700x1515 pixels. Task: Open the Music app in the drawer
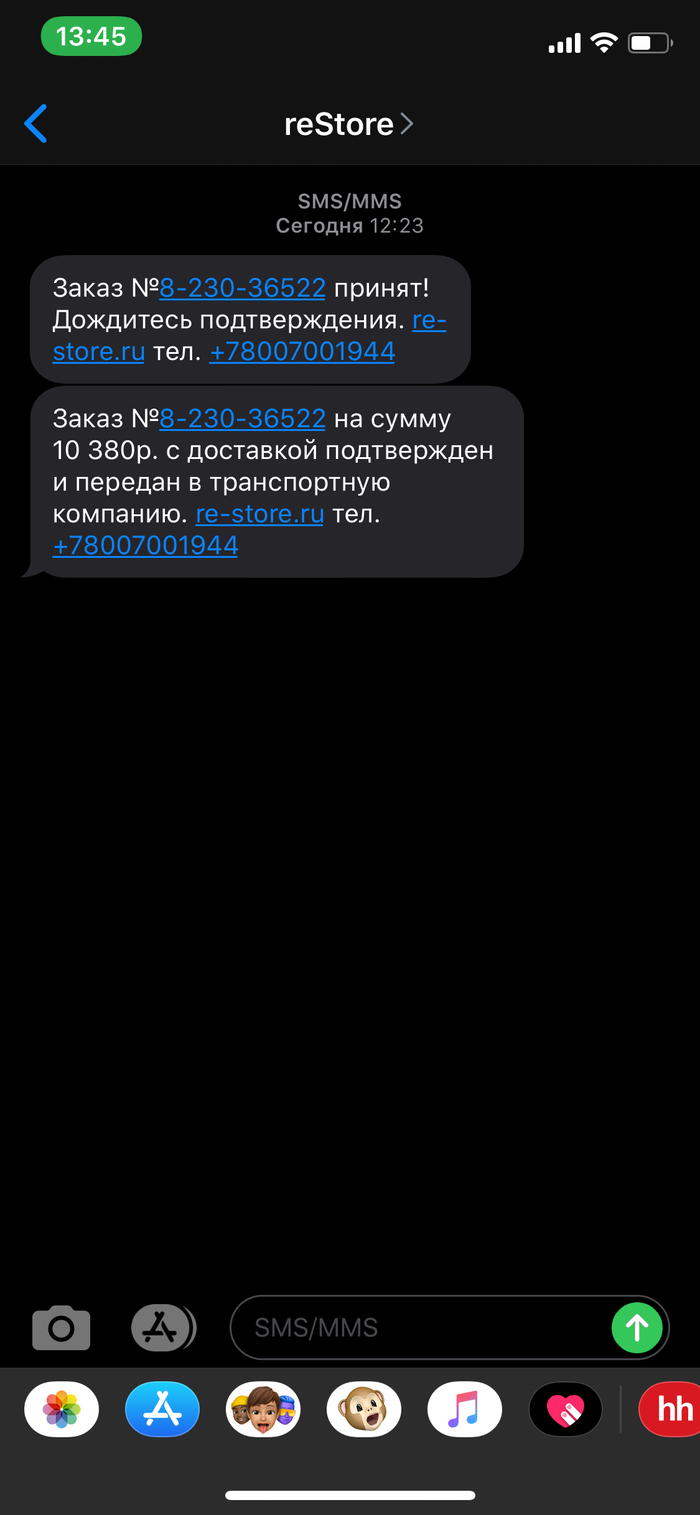(x=464, y=1409)
